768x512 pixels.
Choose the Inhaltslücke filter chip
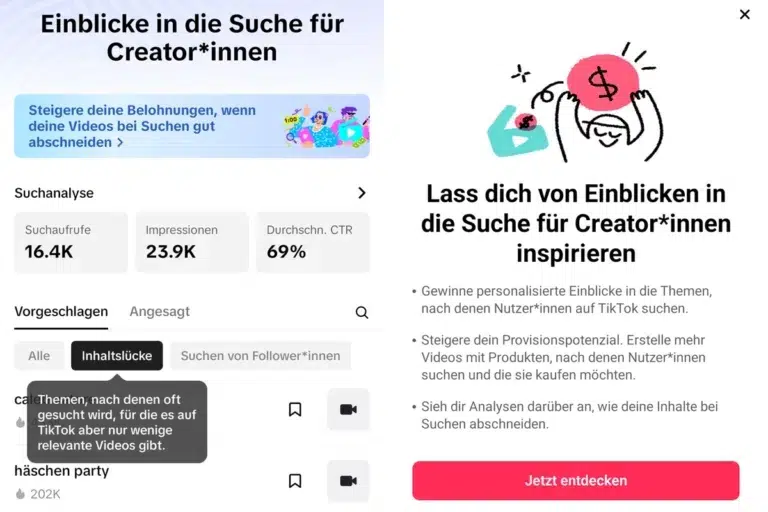click(117, 355)
